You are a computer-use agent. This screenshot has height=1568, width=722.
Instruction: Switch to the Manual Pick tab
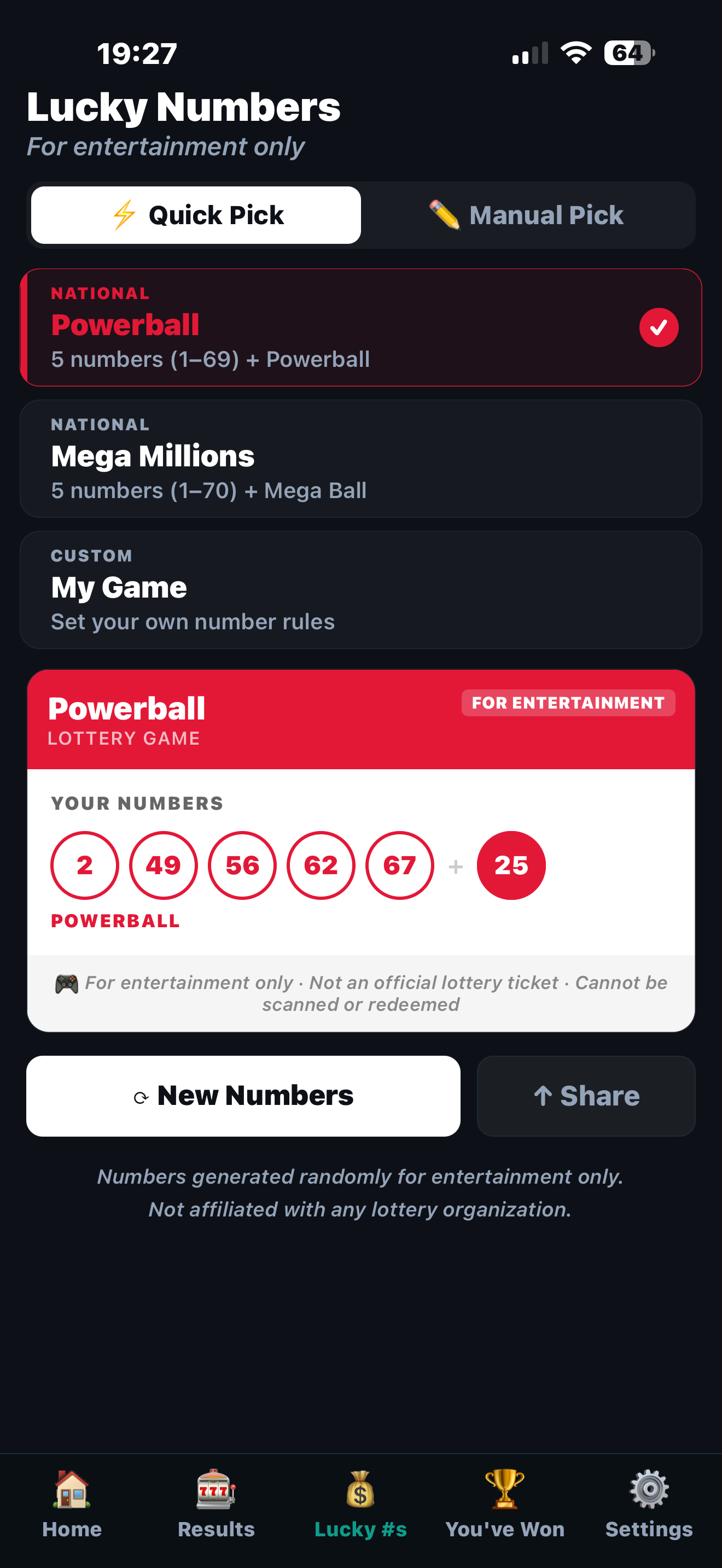pos(528,215)
